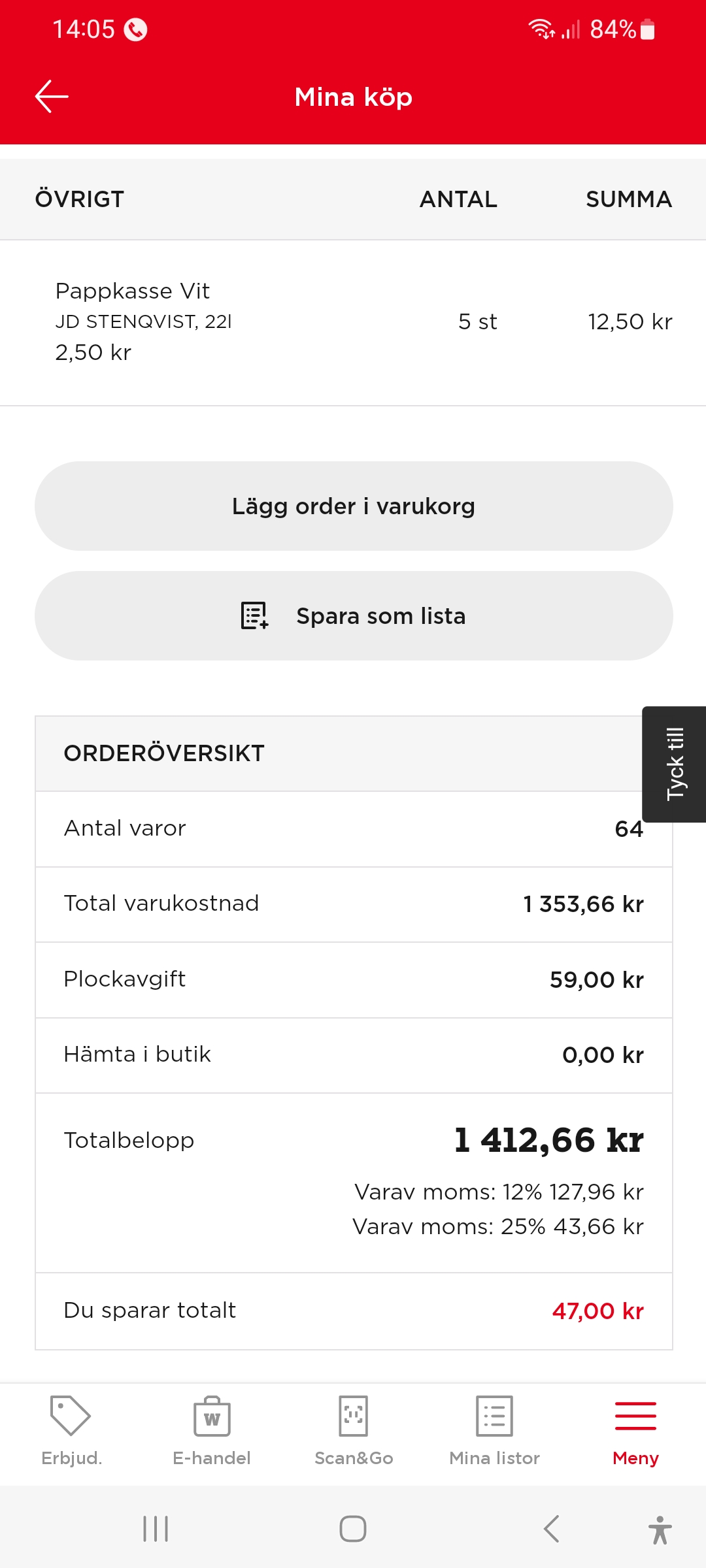Open the Tyck till feedback tab
Screen dimensions: 706x1568
point(675,764)
